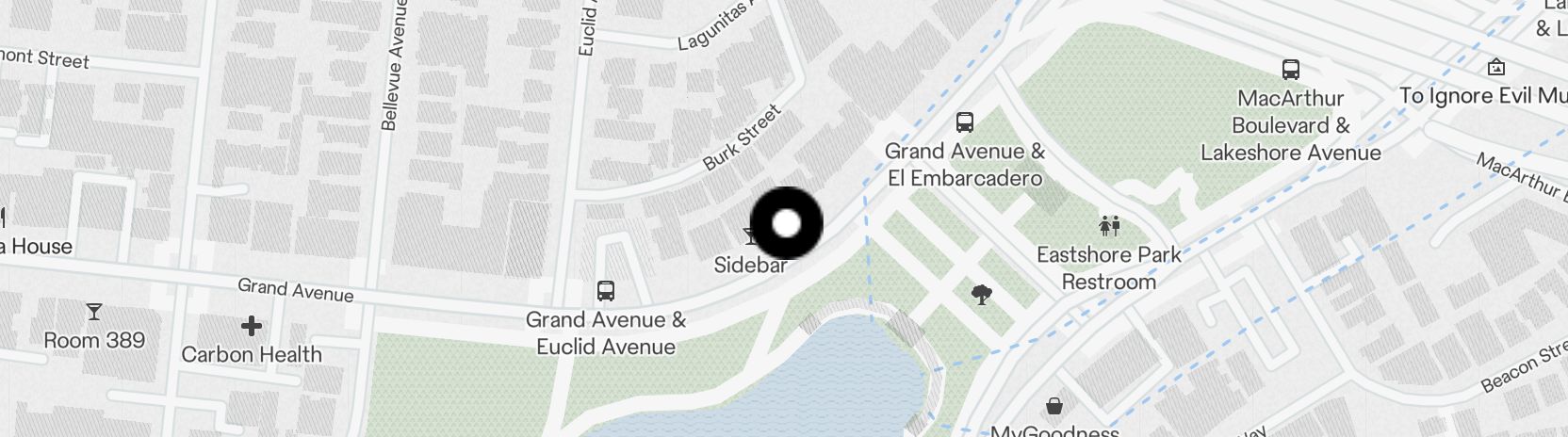Tap the black location pin marker

coord(786,223)
